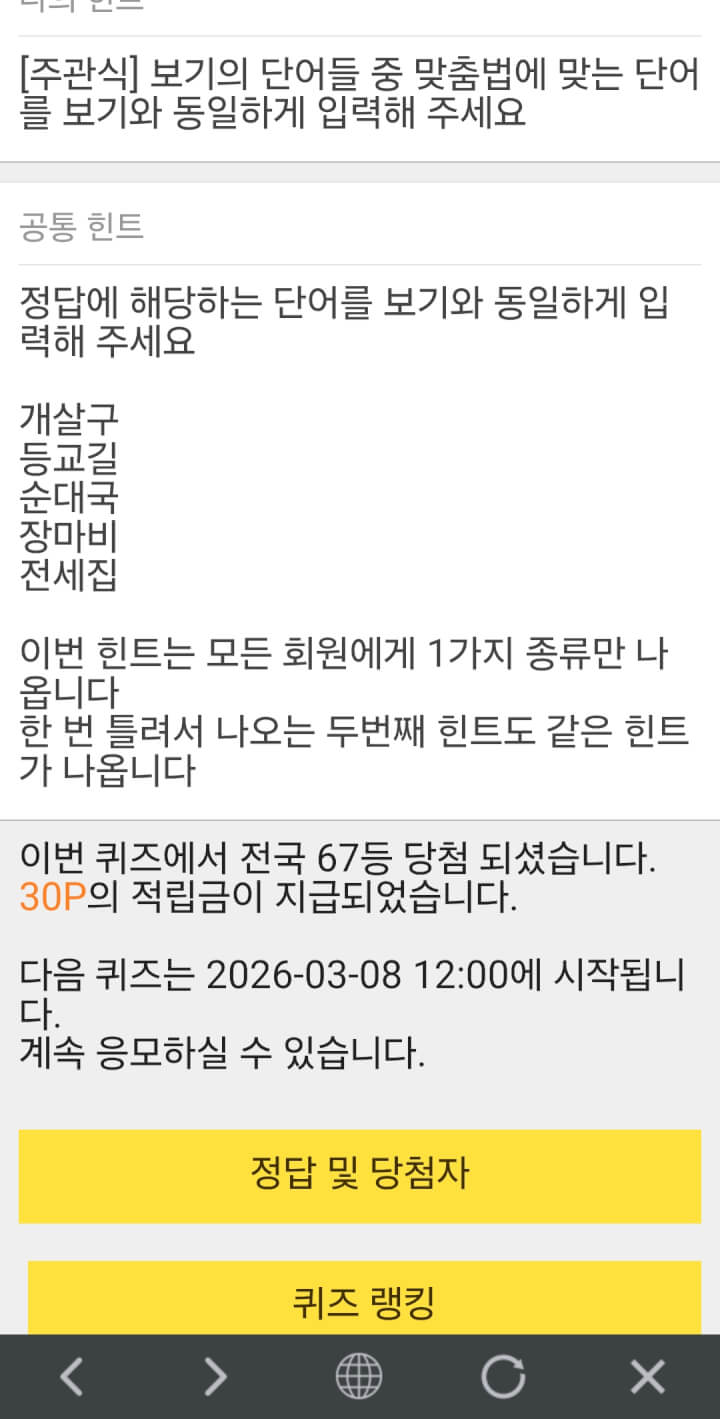The width and height of the screenshot is (720, 1419).
Task: Go forward to the next page
Action: click(x=215, y=1377)
